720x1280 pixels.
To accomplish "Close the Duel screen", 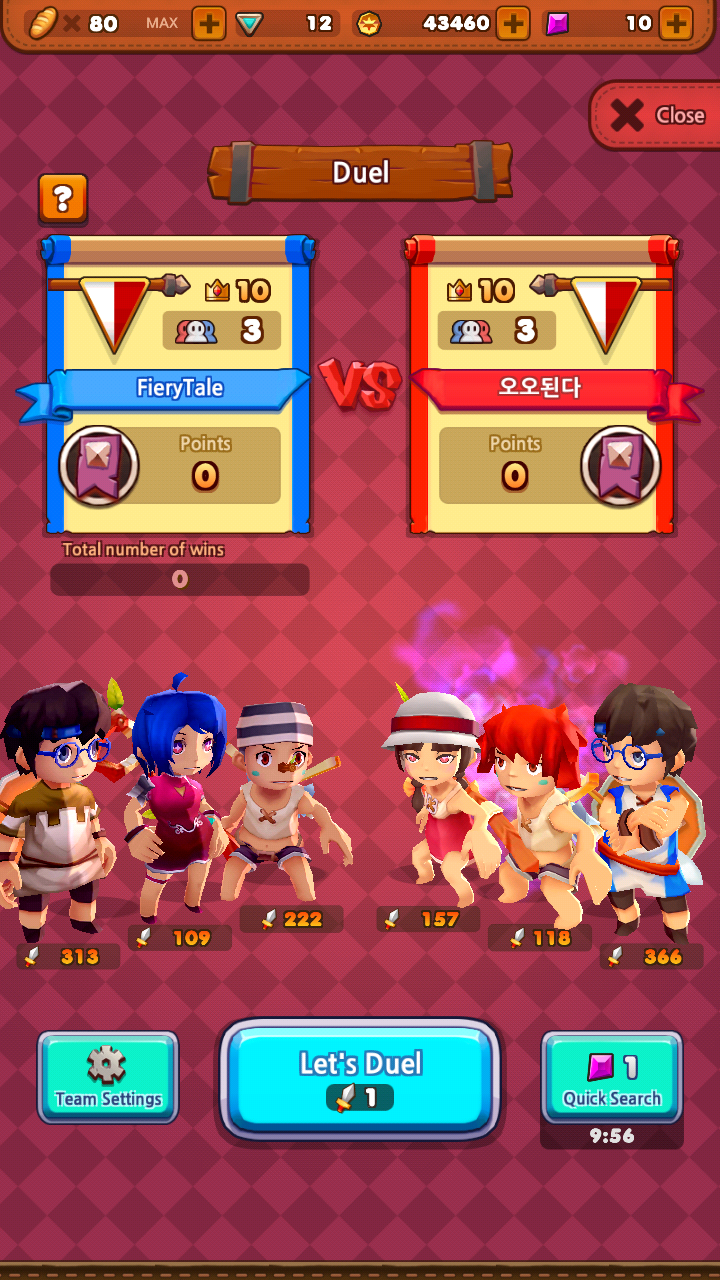I will point(656,116).
